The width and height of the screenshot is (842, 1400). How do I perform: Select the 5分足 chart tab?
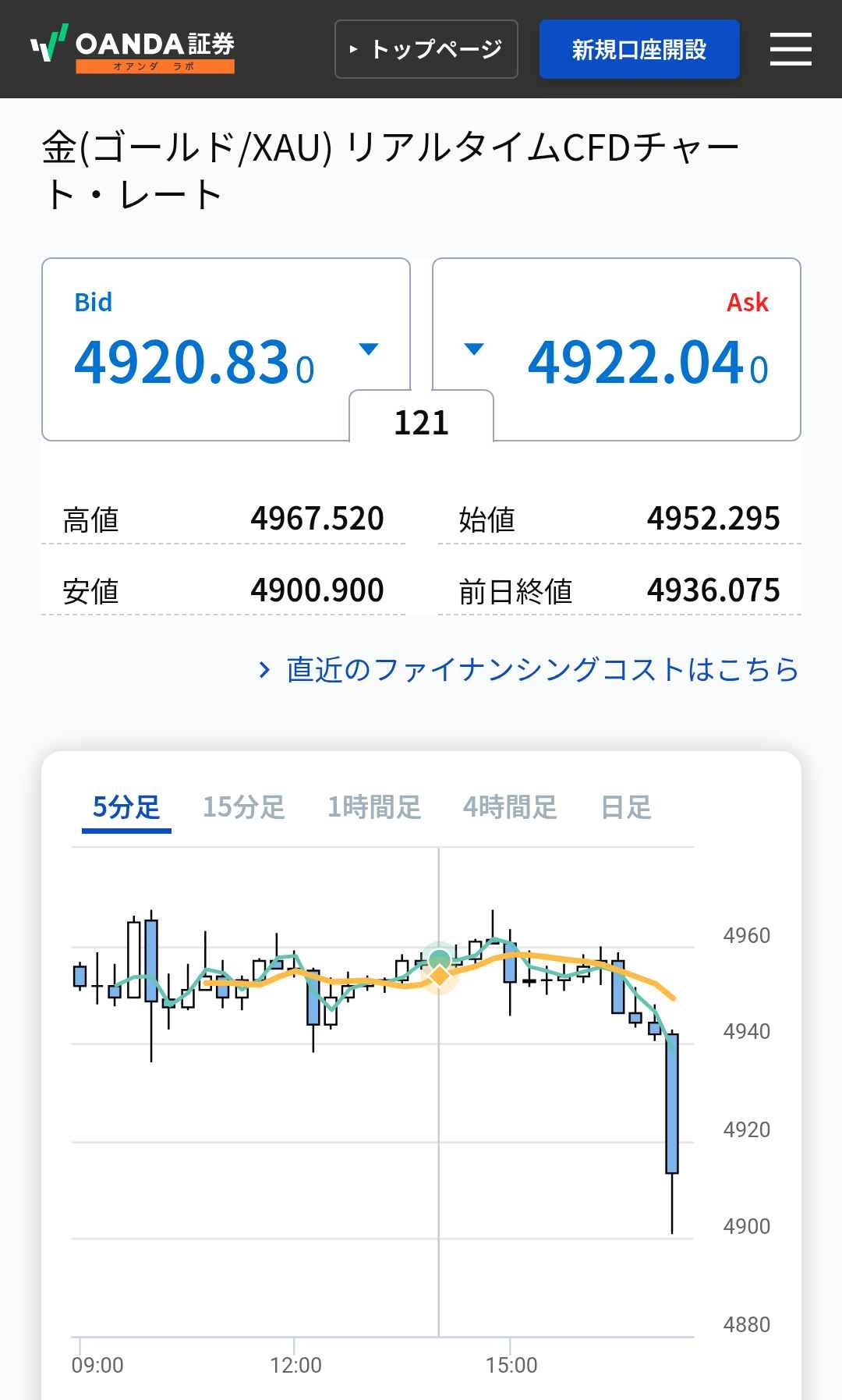click(x=126, y=806)
